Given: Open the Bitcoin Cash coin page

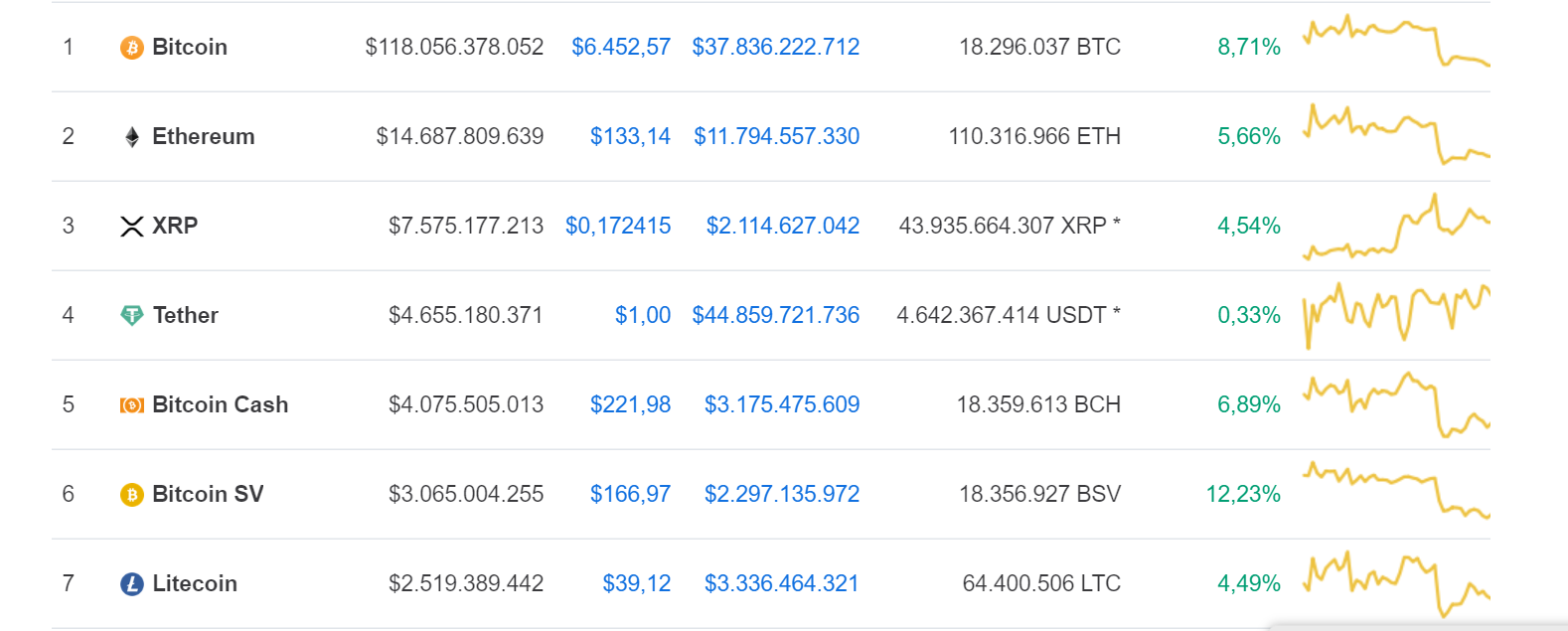Looking at the screenshot, I should coord(220,404).
